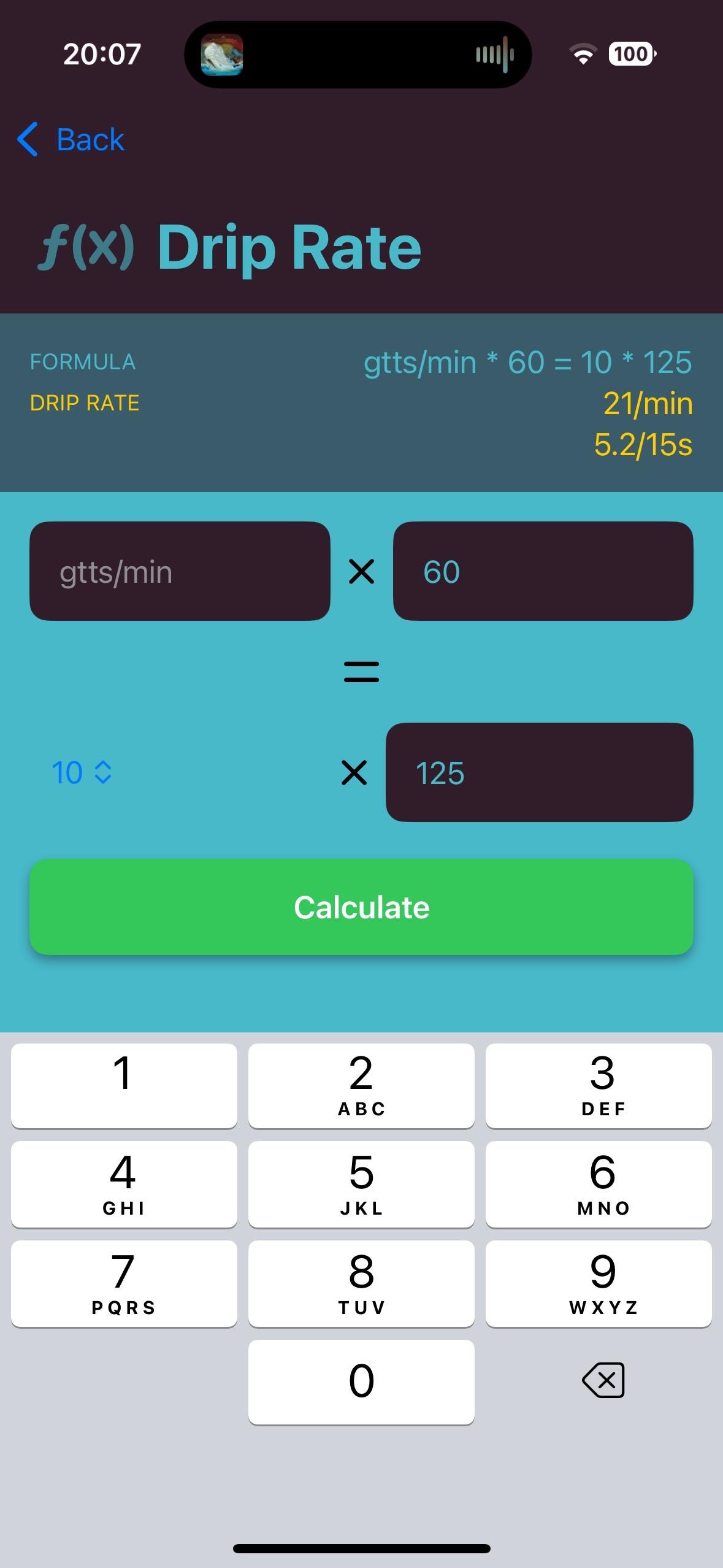Edit the field showing 60
The width and height of the screenshot is (723, 1568).
click(543, 571)
